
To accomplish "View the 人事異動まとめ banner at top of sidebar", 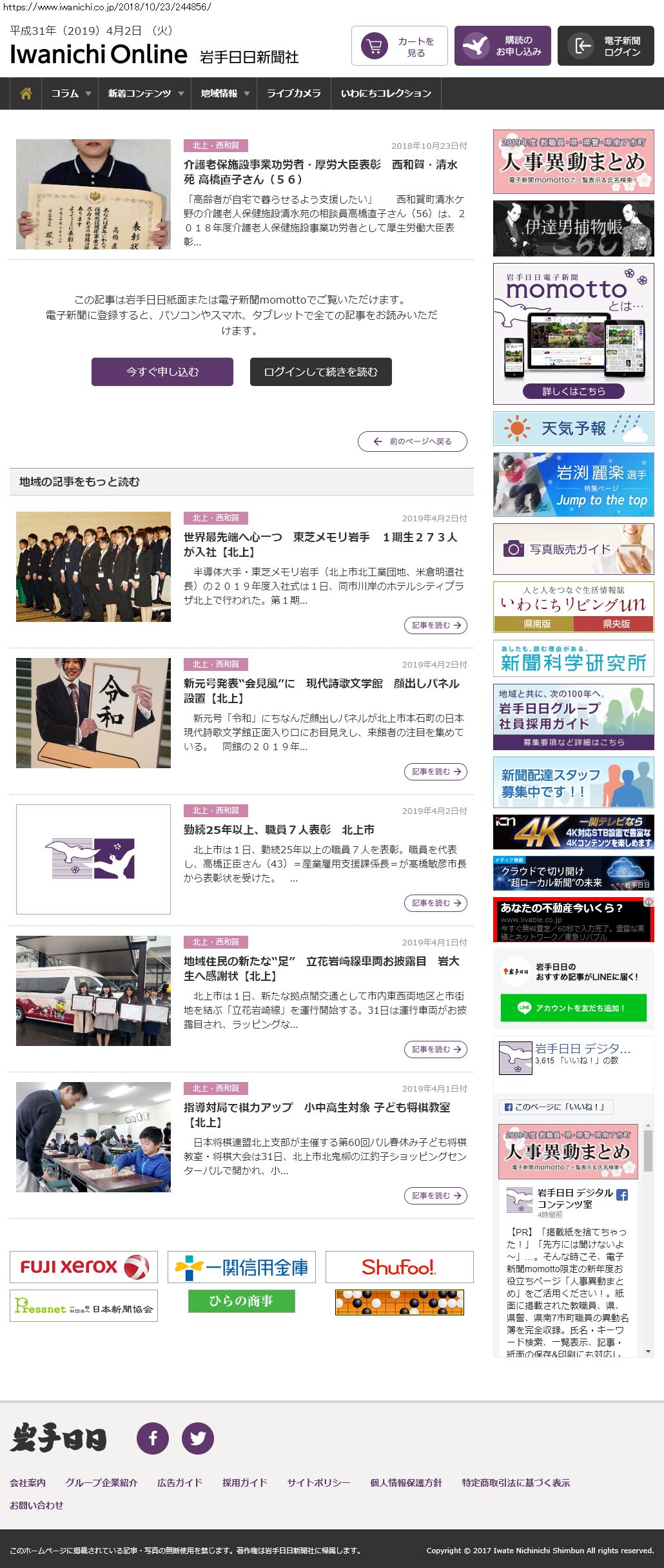I will click(573, 162).
